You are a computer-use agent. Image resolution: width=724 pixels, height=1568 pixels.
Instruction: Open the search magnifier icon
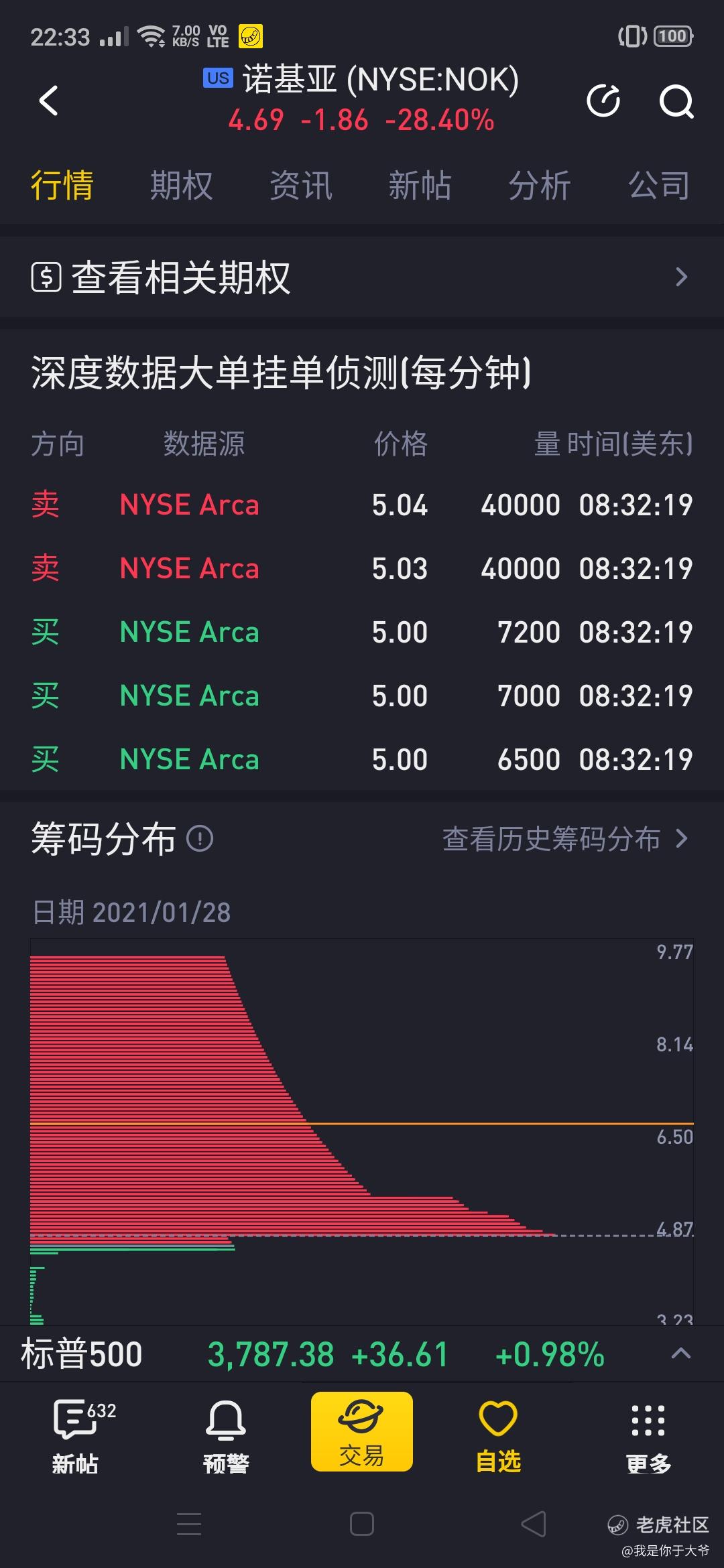point(676,101)
